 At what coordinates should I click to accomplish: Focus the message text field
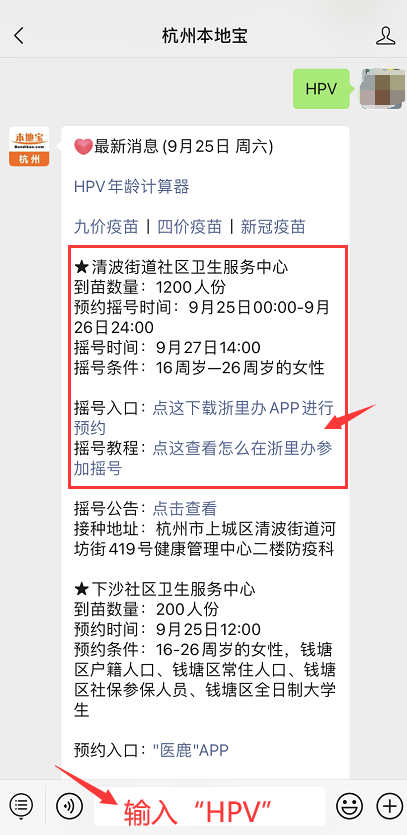click(209, 806)
